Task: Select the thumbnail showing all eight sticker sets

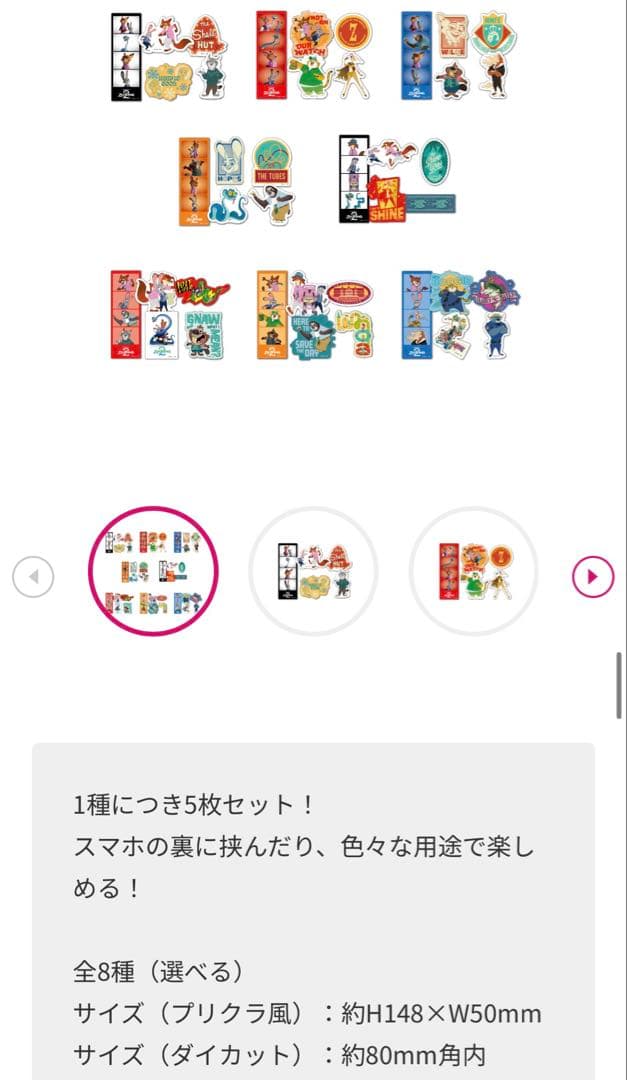Action: [153, 571]
